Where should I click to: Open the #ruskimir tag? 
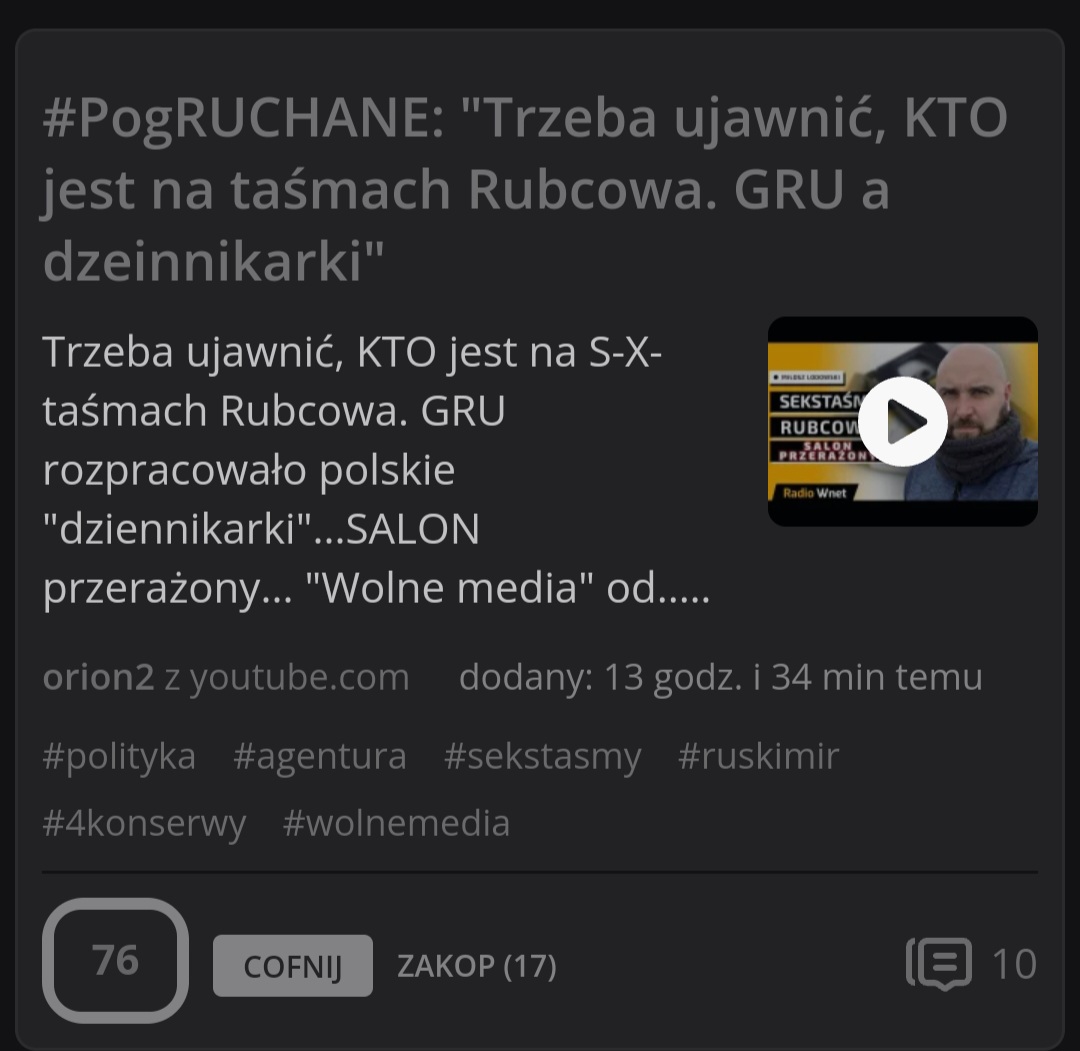(x=758, y=756)
